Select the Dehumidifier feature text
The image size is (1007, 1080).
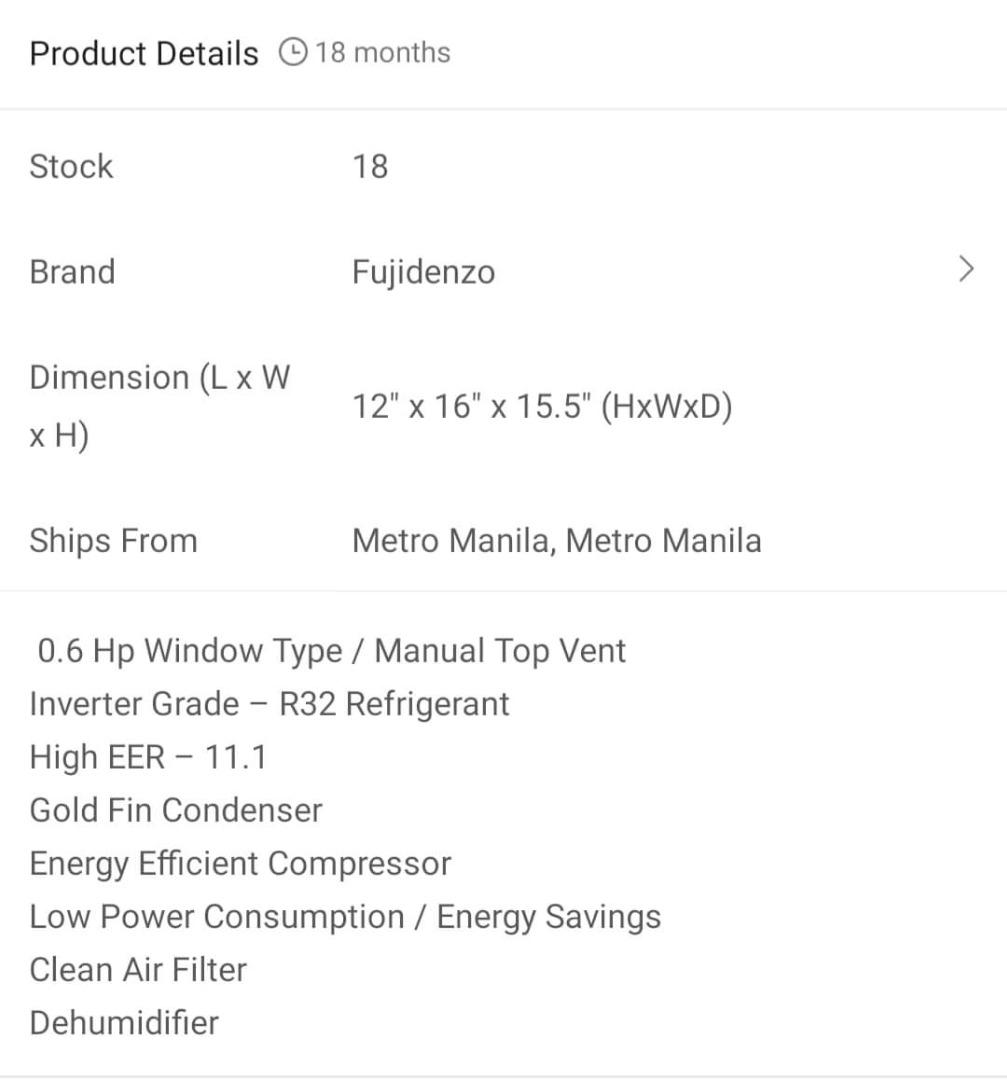124,1022
